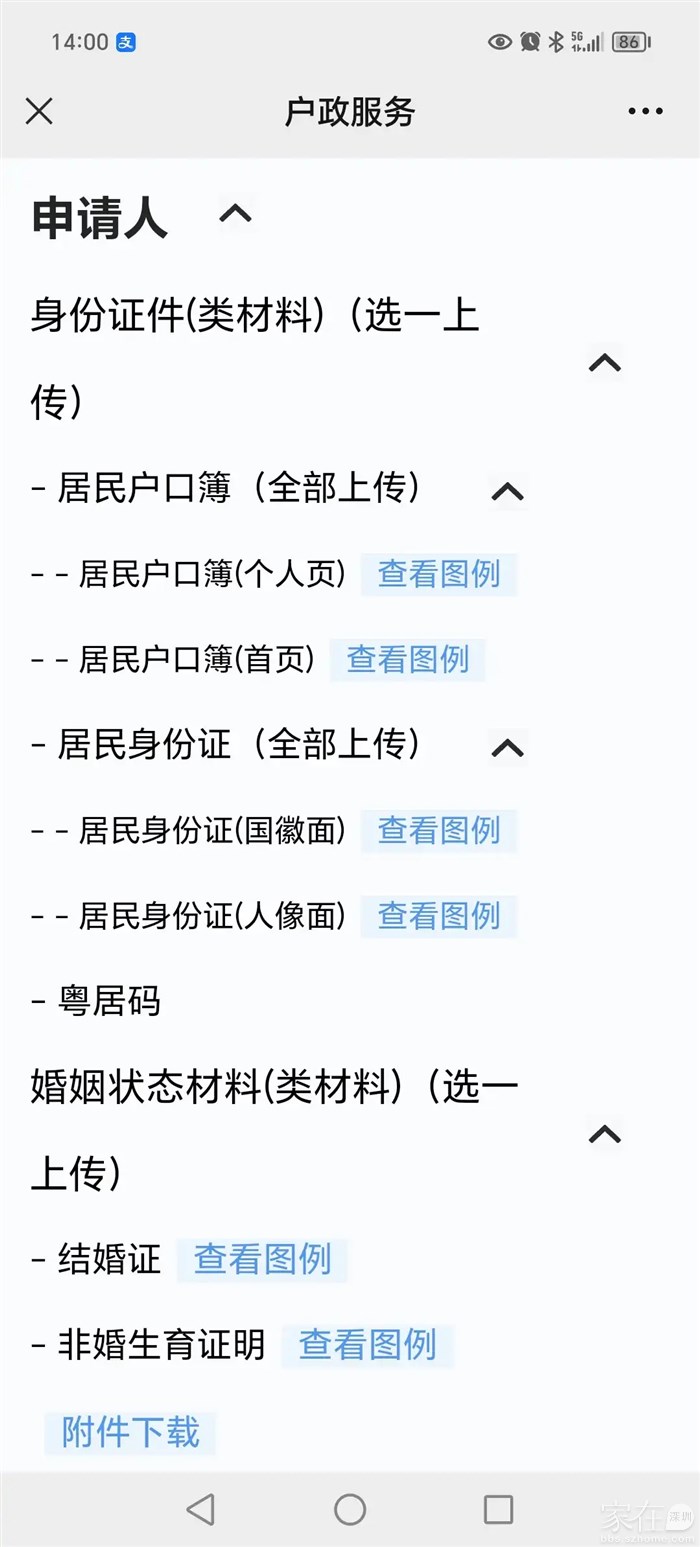Go back using system back button
700x1547 pixels.
[x=201, y=1509]
